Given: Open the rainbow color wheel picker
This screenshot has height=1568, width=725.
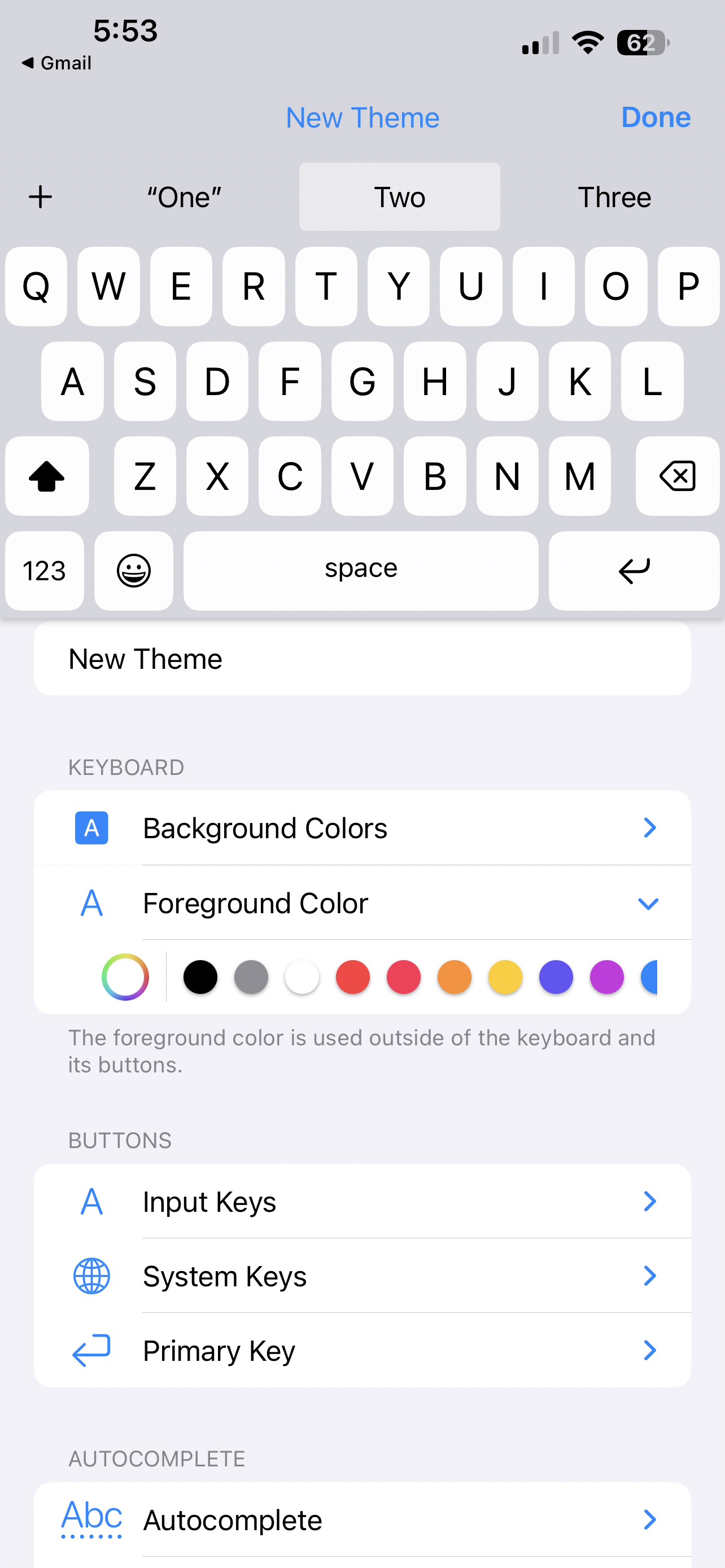Looking at the screenshot, I should [125, 977].
